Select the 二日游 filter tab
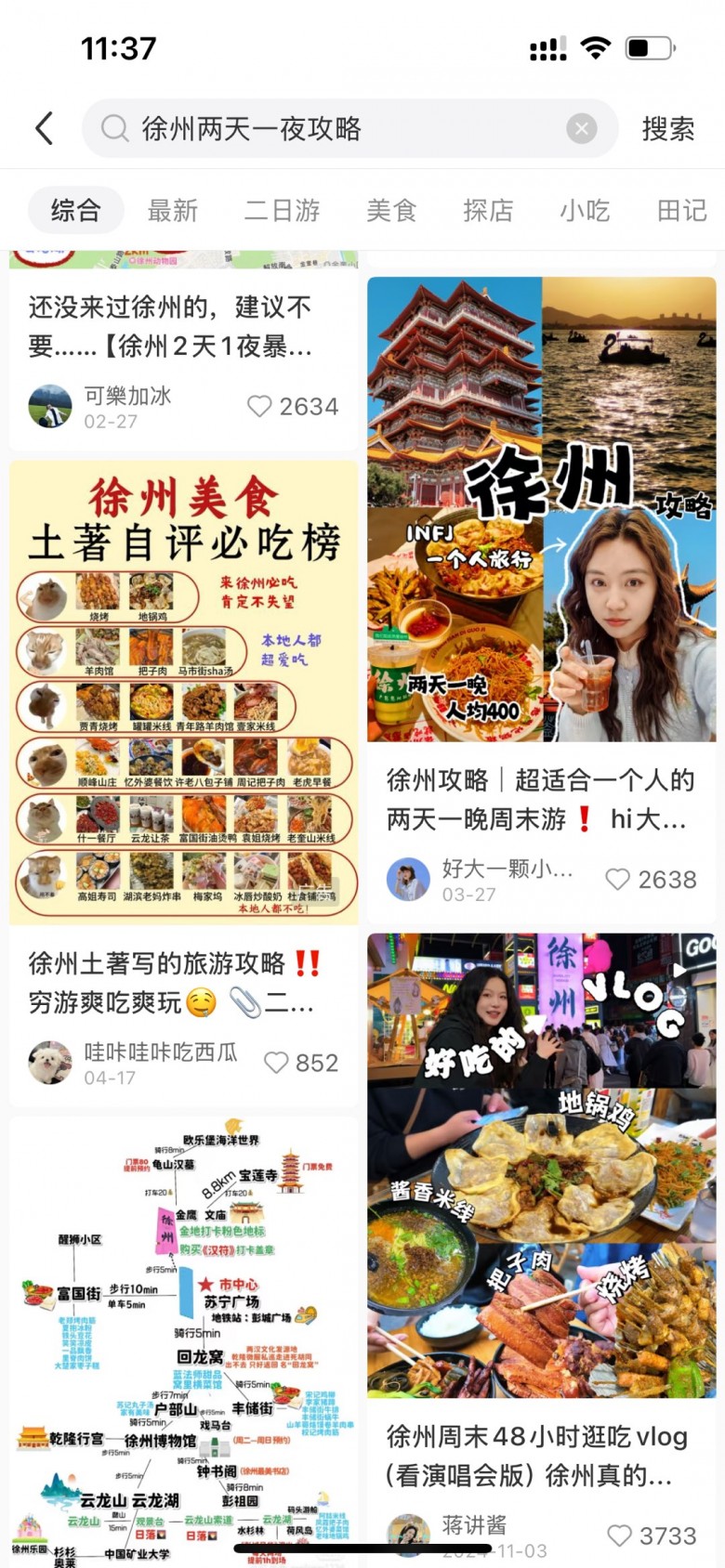The width and height of the screenshot is (725, 1568). tap(282, 210)
